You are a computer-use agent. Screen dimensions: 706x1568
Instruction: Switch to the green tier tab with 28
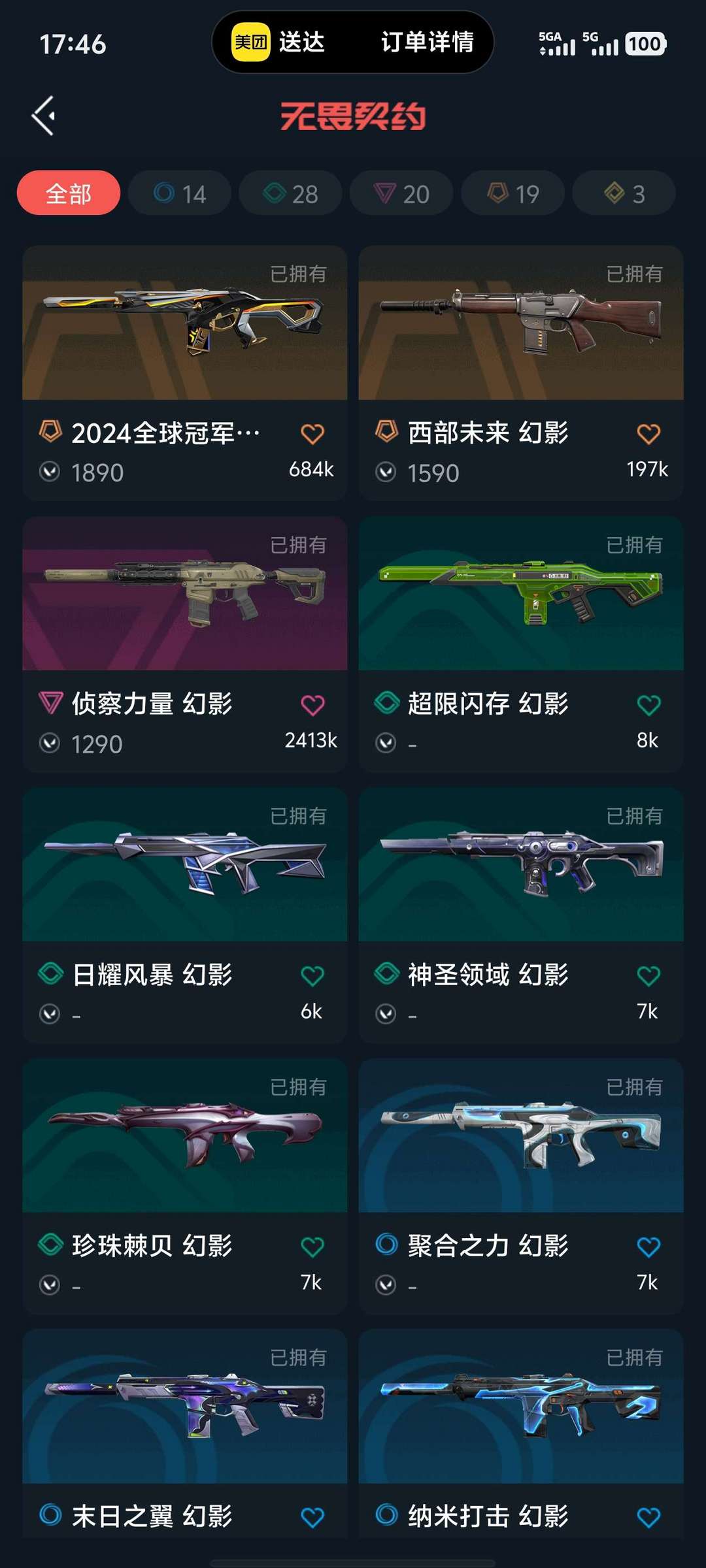pyautogui.click(x=290, y=193)
